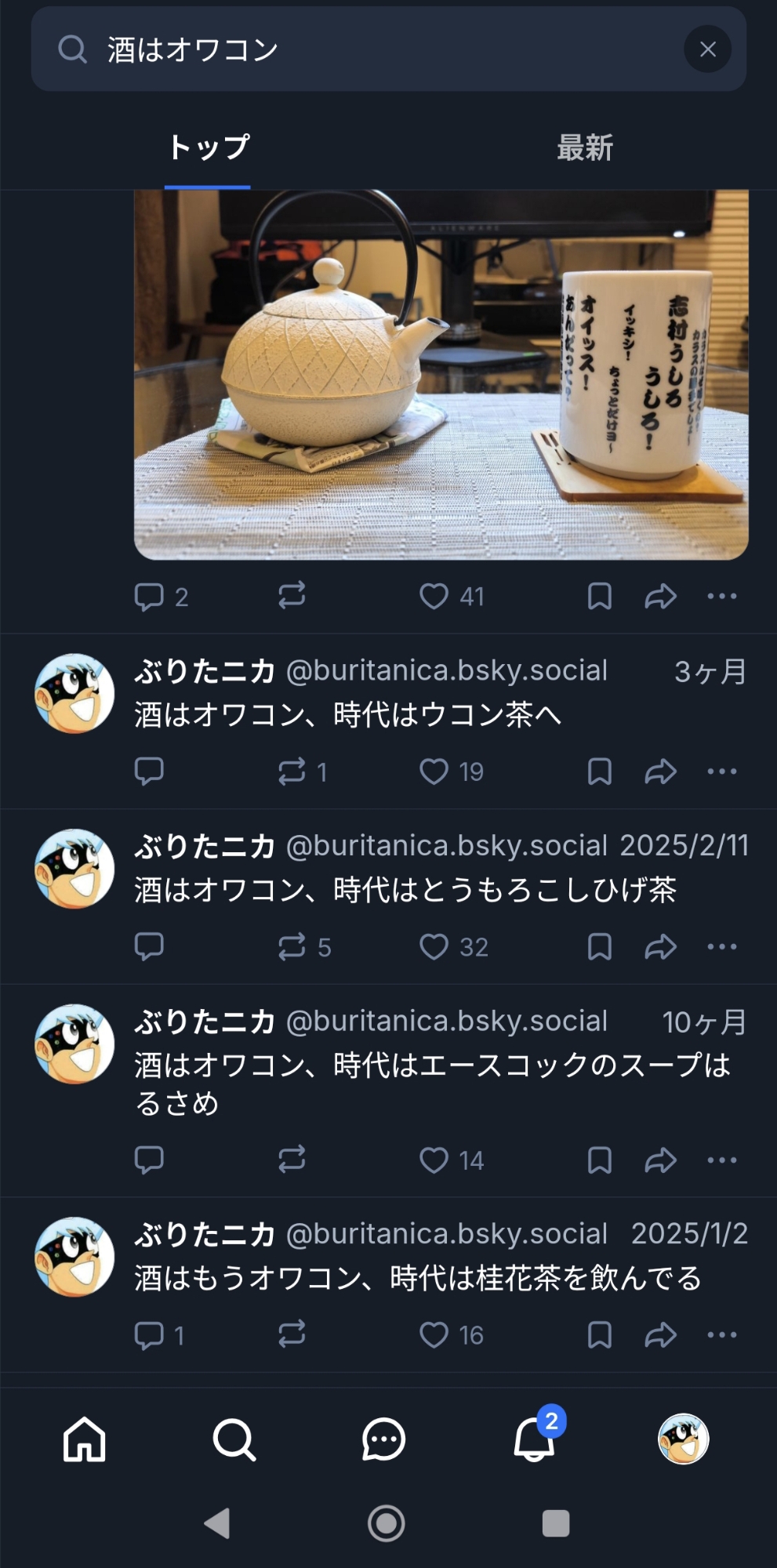777x1568 pixels.
Task: Open my profile tab in bottom bar
Action: [683, 1439]
